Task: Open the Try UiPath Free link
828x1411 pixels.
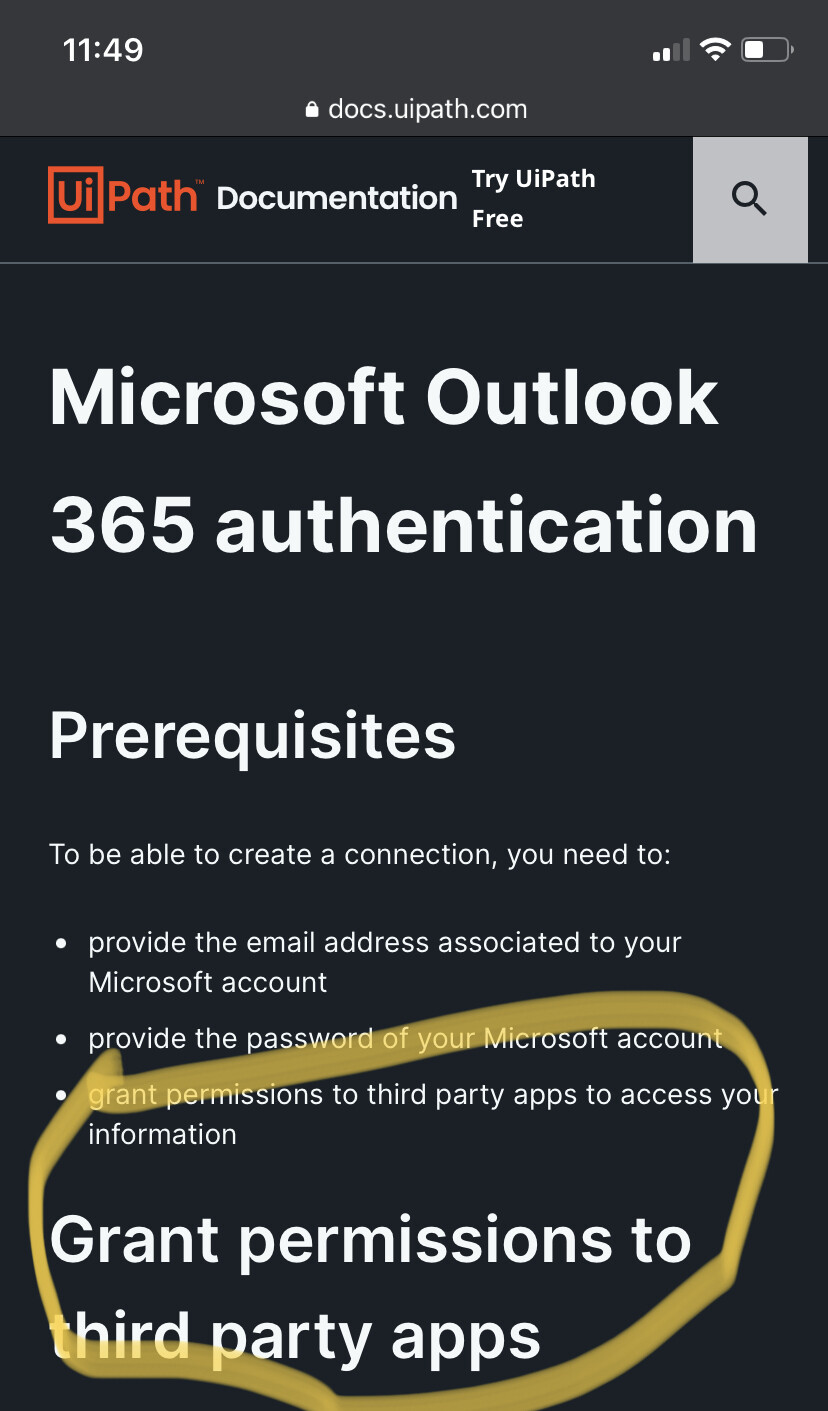Action: pyautogui.click(x=533, y=198)
